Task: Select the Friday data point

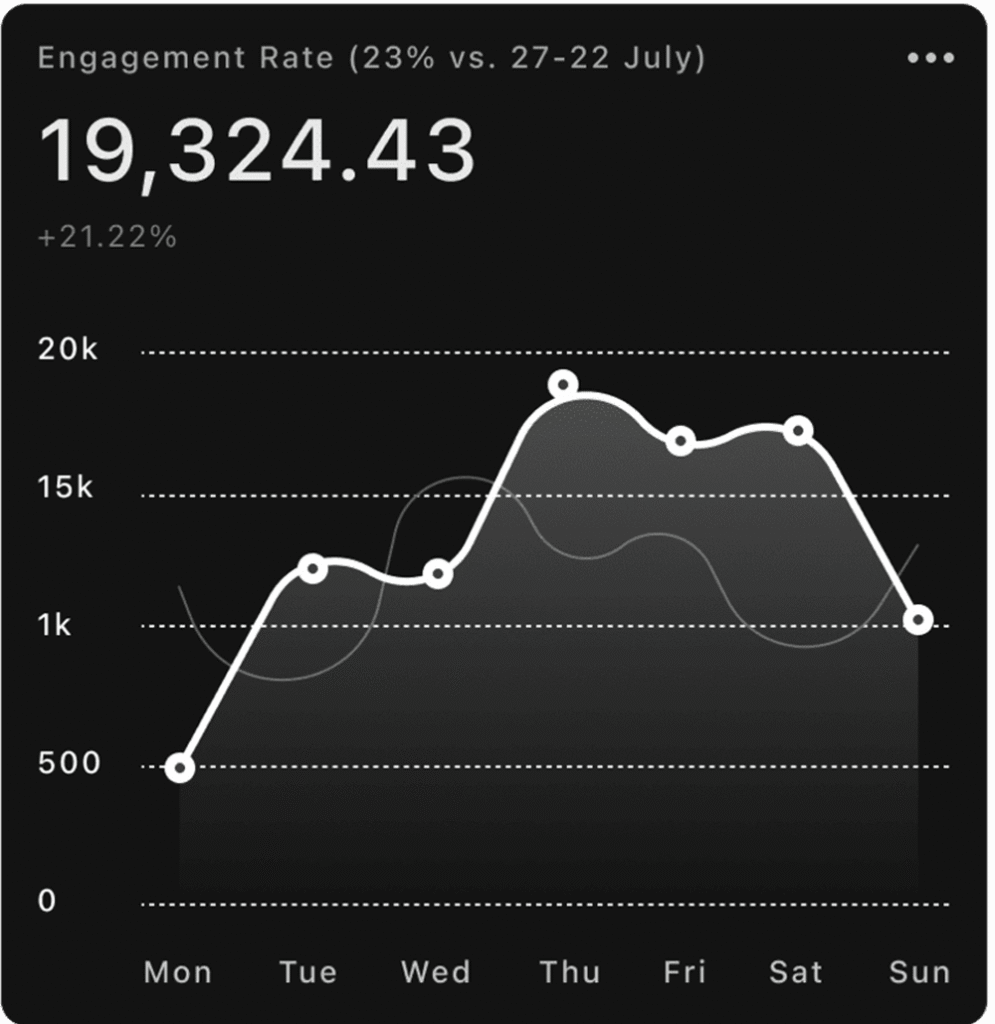Action: pos(680,441)
